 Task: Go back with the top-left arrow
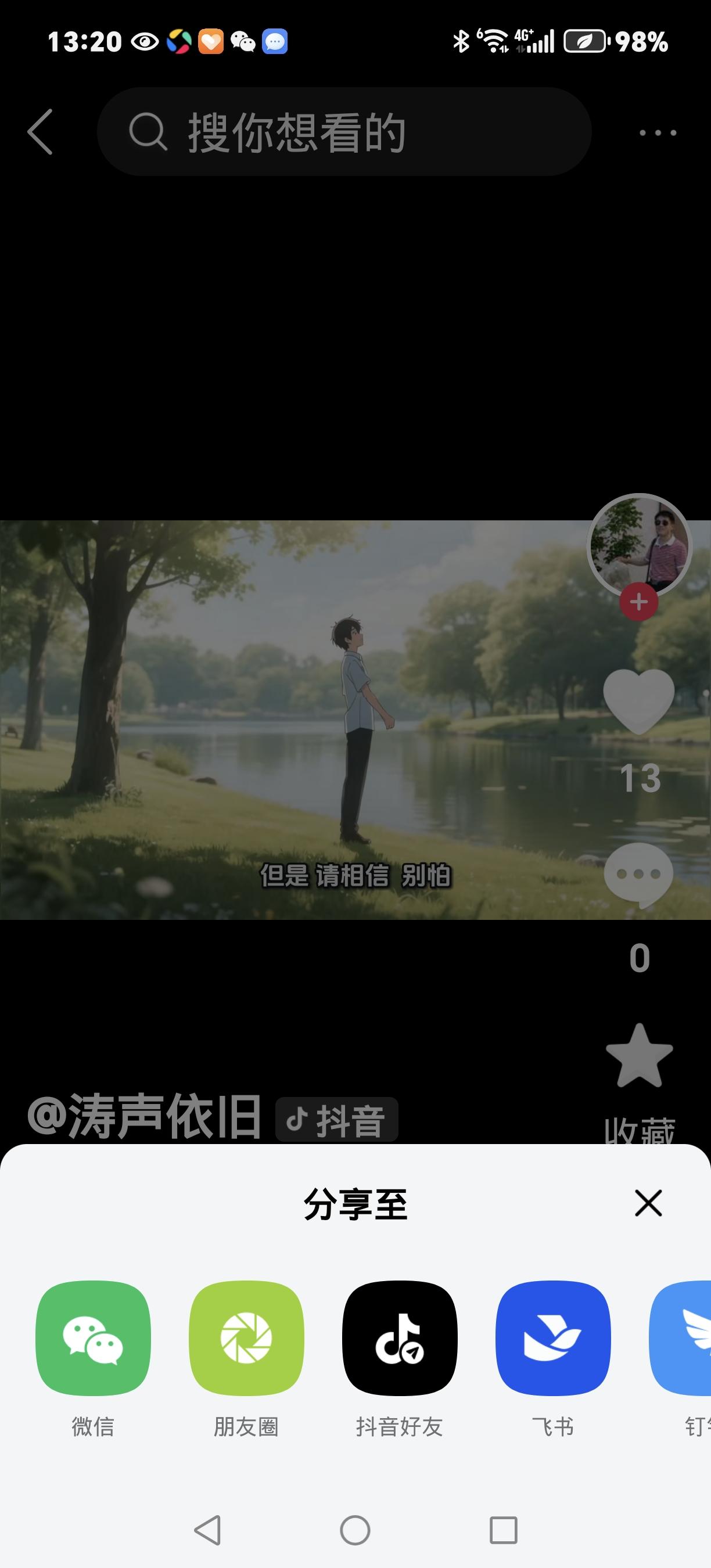coord(41,132)
